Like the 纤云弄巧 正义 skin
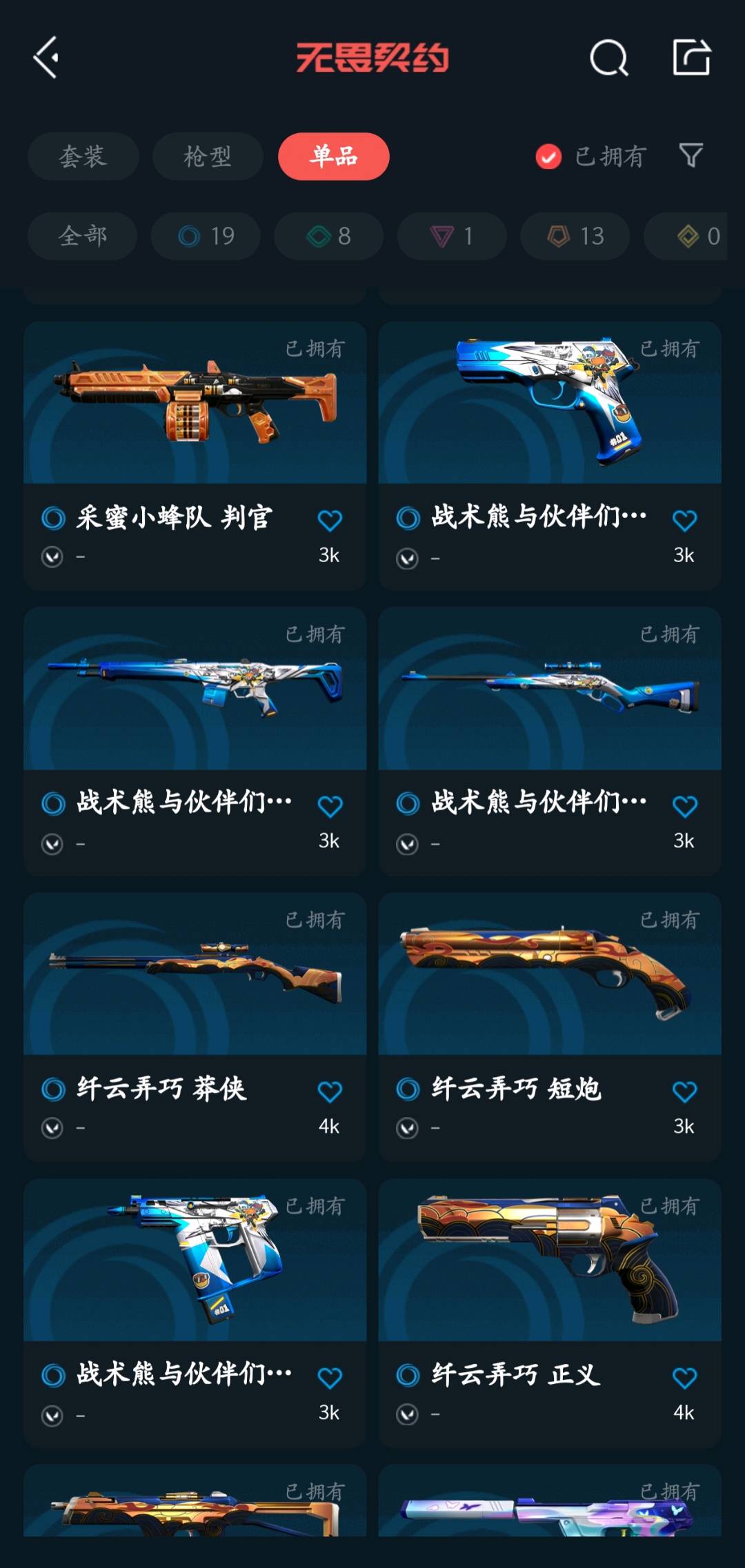745x1568 pixels. (x=684, y=1378)
